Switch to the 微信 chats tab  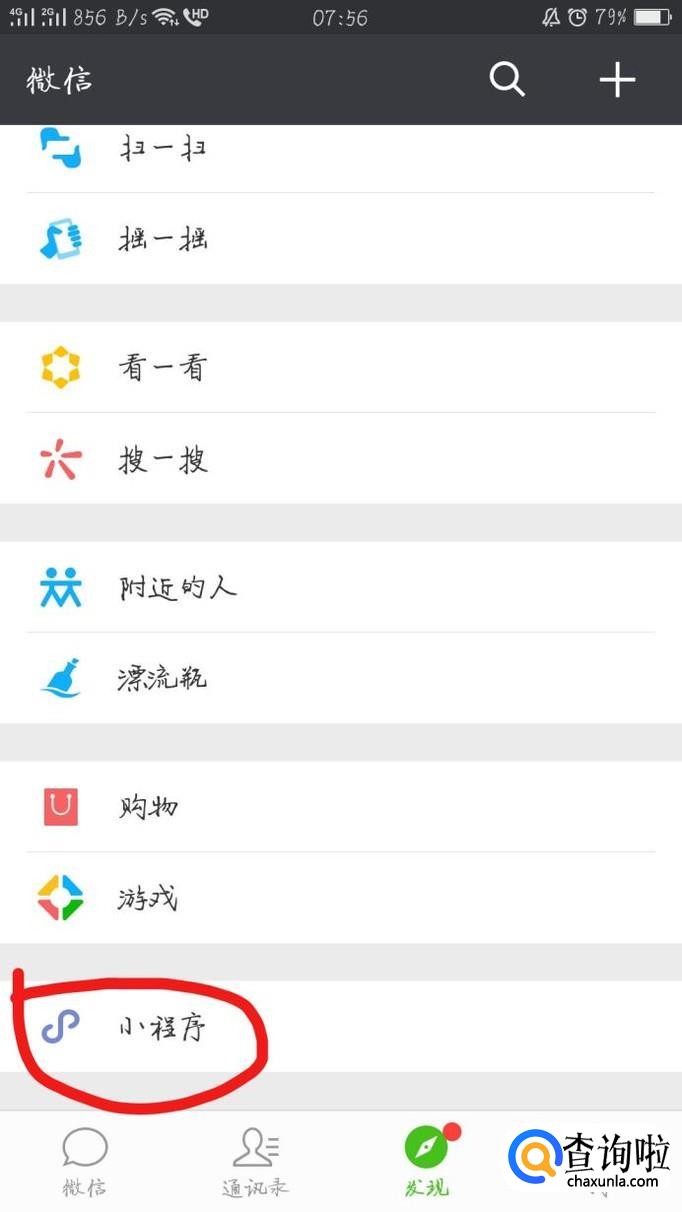click(x=85, y=1162)
